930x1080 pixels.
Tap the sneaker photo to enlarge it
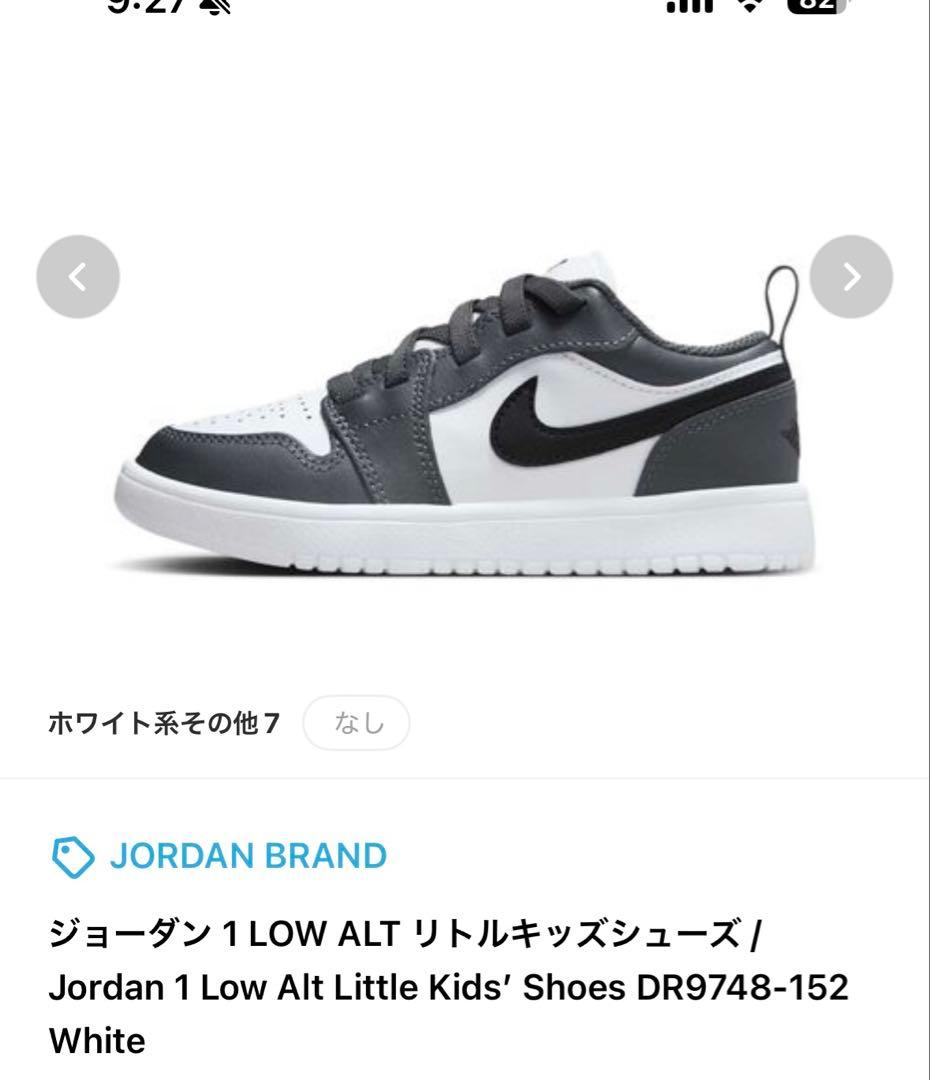pyautogui.click(x=465, y=420)
